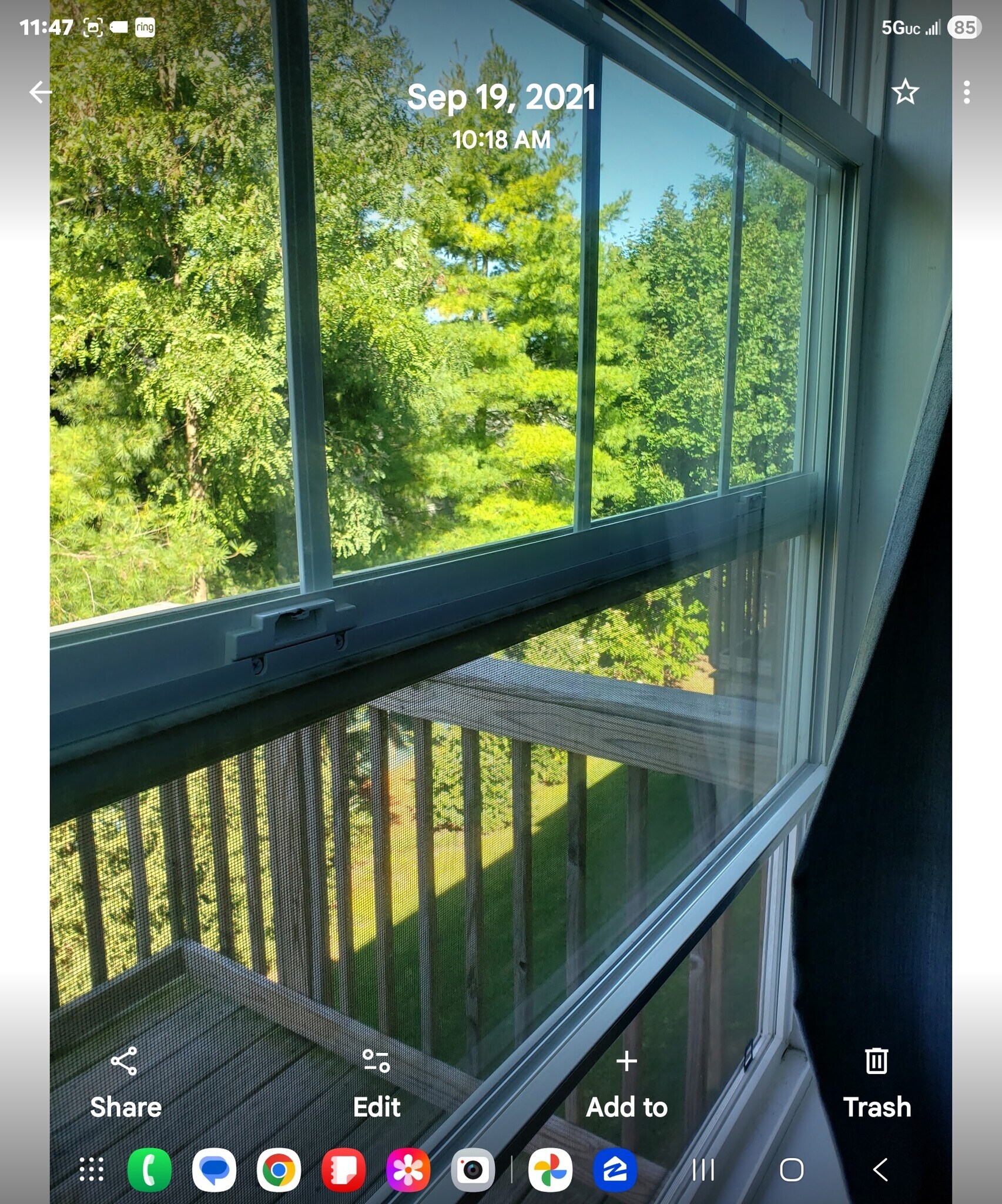
Task: Open the Zillow app from taskbar
Action: click(615, 1169)
